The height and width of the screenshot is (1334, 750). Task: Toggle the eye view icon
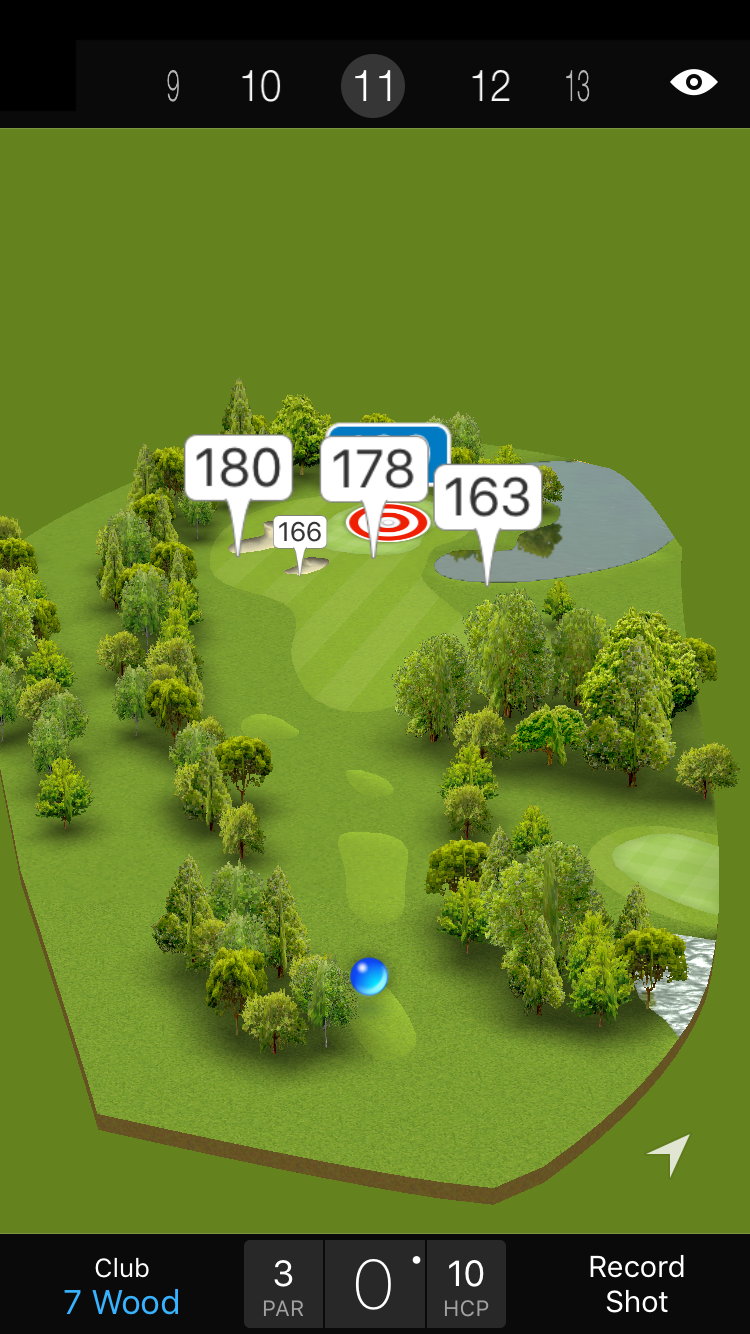click(693, 82)
